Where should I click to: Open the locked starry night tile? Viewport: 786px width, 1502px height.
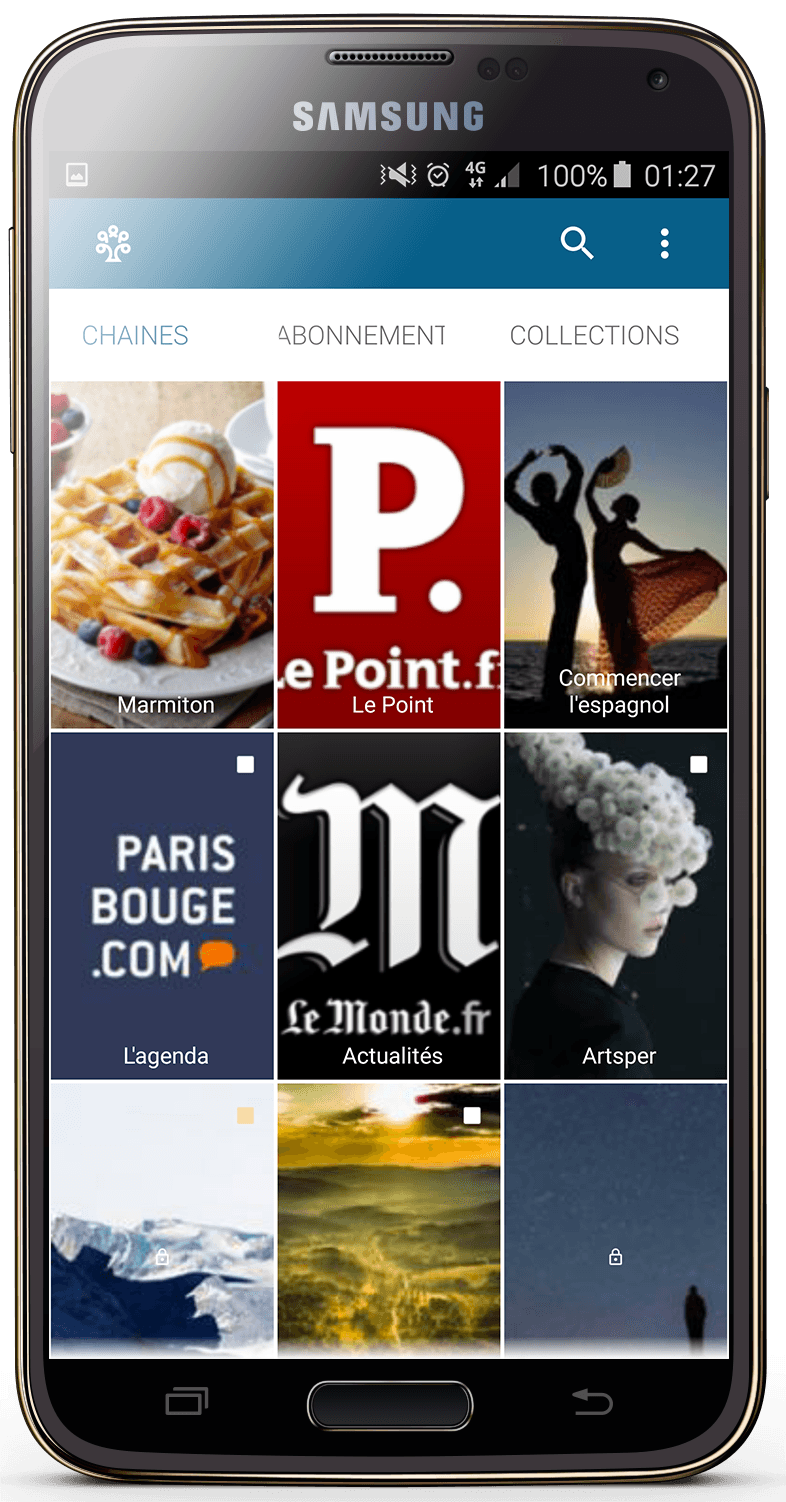coord(616,1220)
